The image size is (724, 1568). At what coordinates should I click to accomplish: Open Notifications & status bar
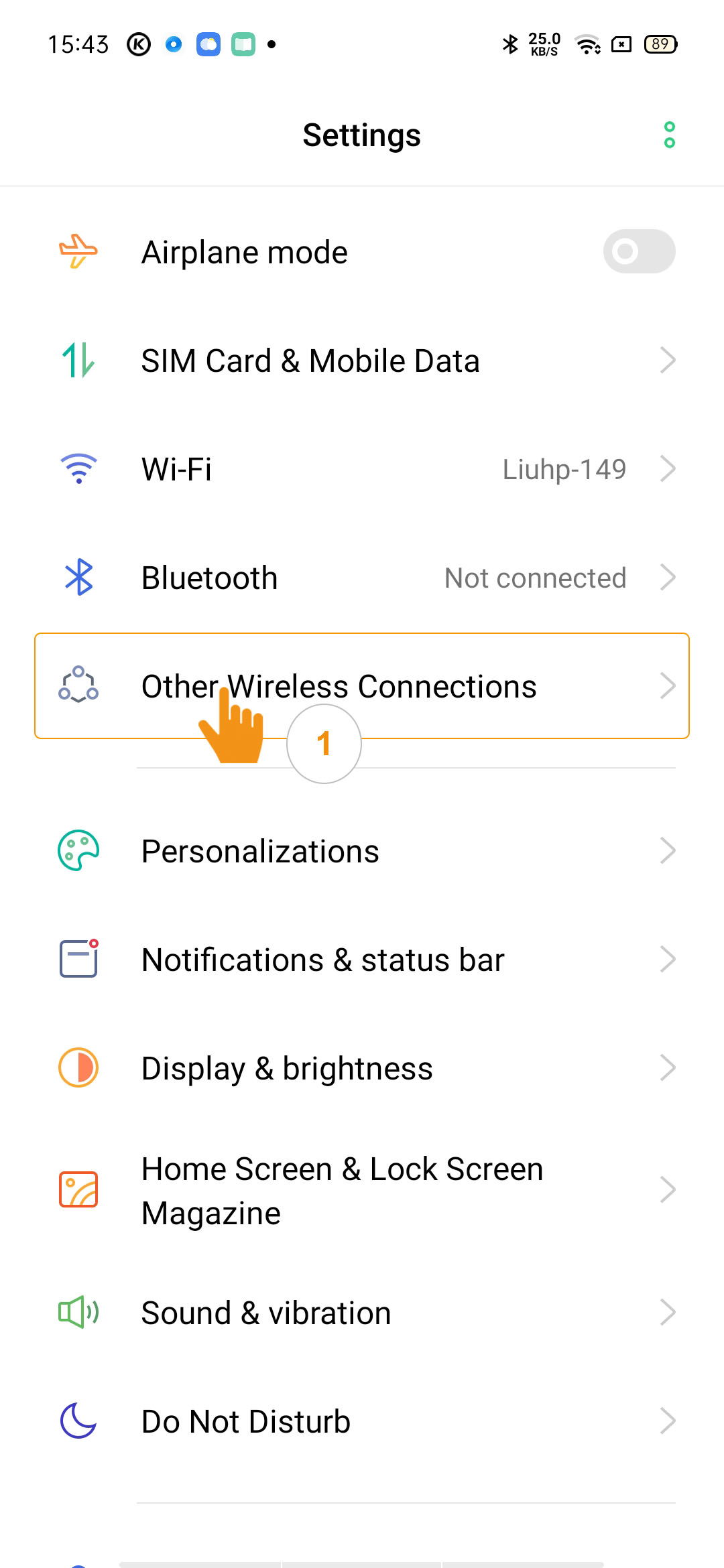coord(362,960)
